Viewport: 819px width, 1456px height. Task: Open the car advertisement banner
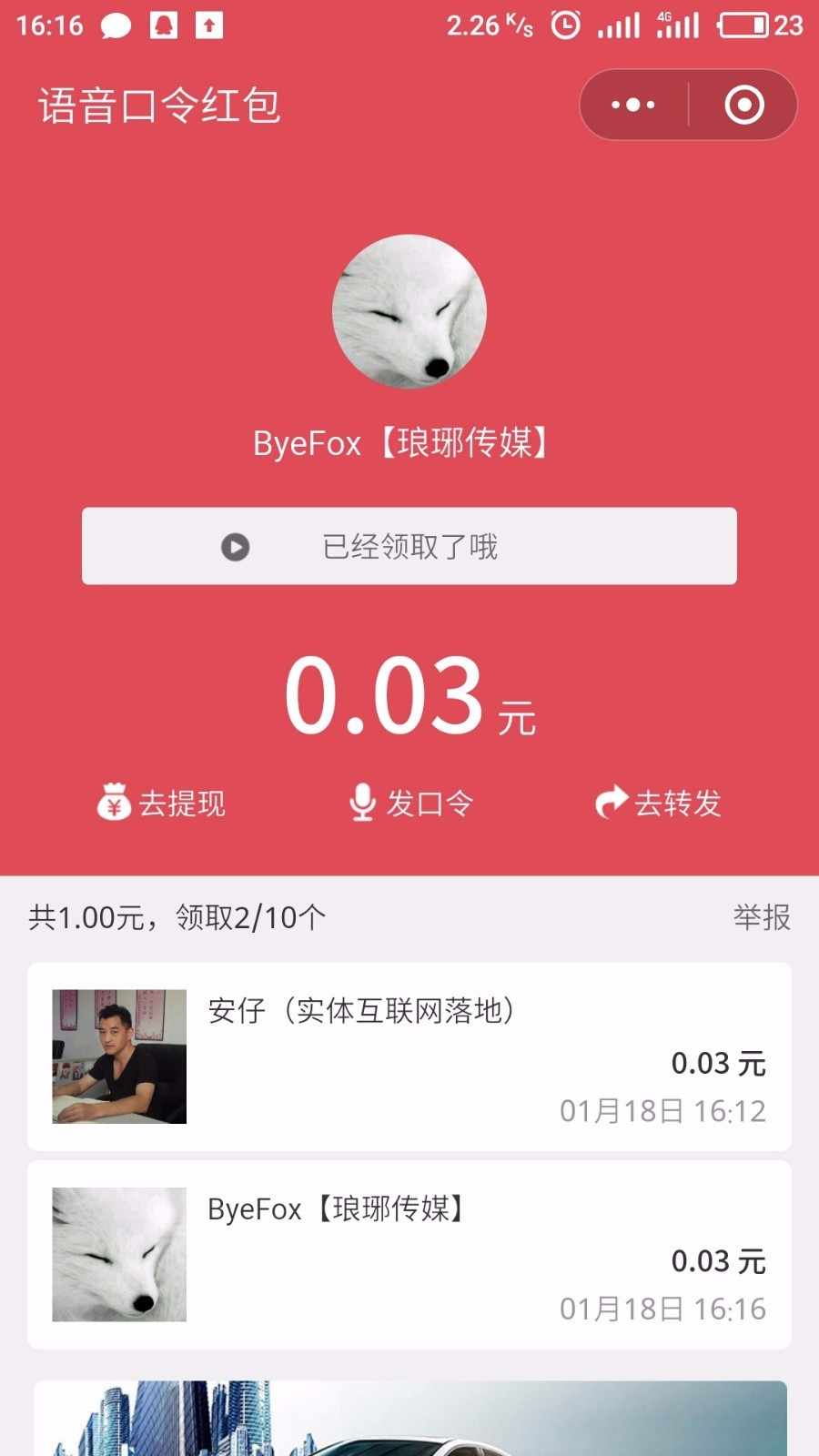tap(409, 1420)
